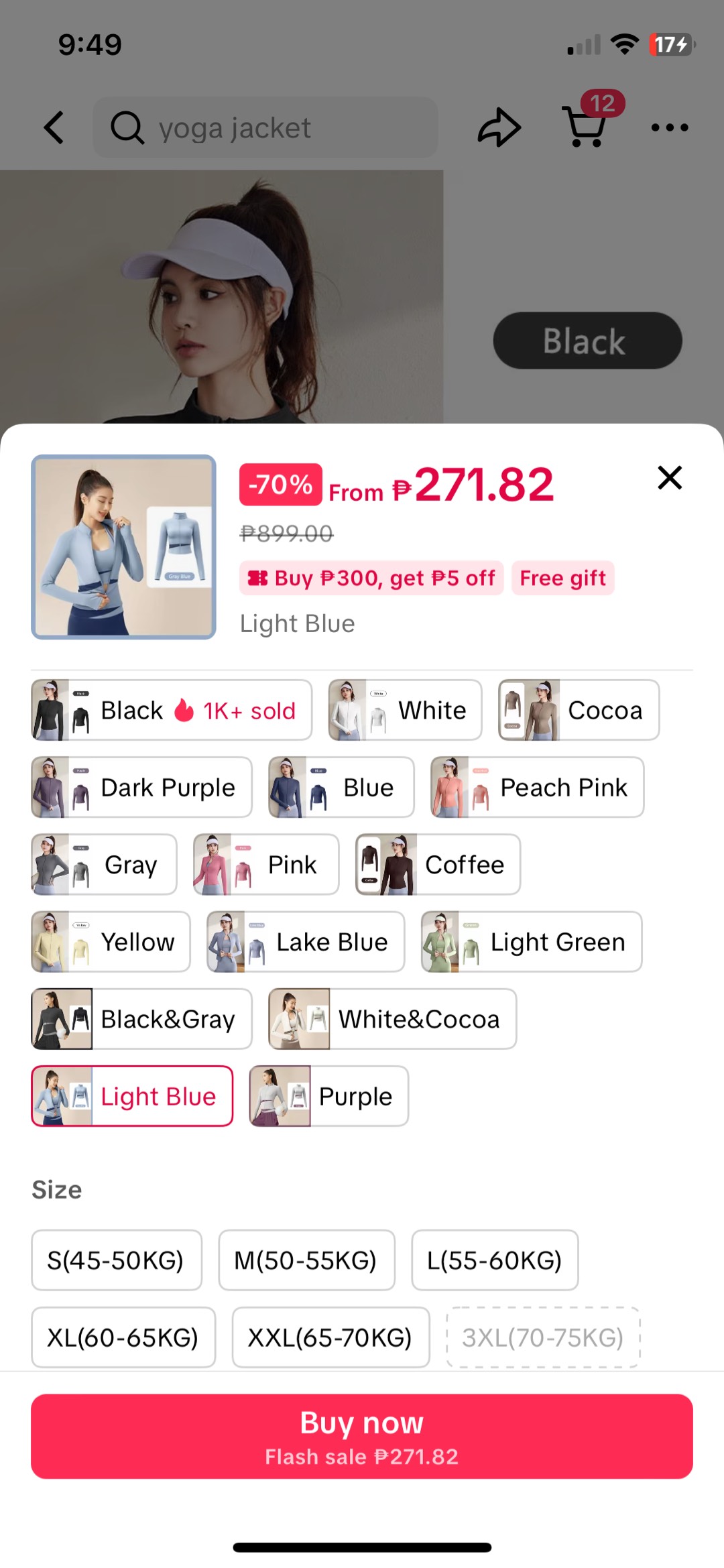Pick the Lake Blue color
The height and width of the screenshot is (1568, 724).
click(x=306, y=941)
